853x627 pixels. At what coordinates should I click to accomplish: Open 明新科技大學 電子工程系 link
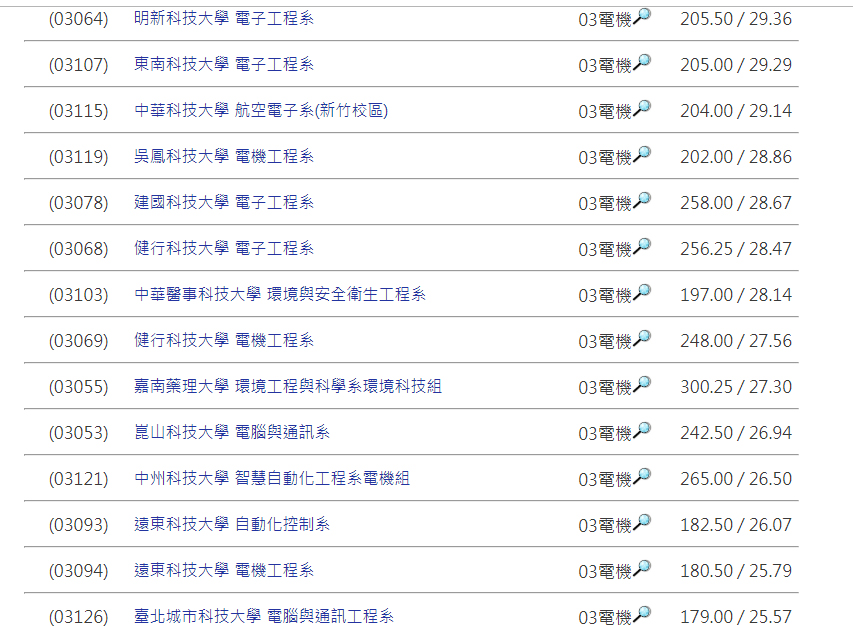[x=224, y=19]
